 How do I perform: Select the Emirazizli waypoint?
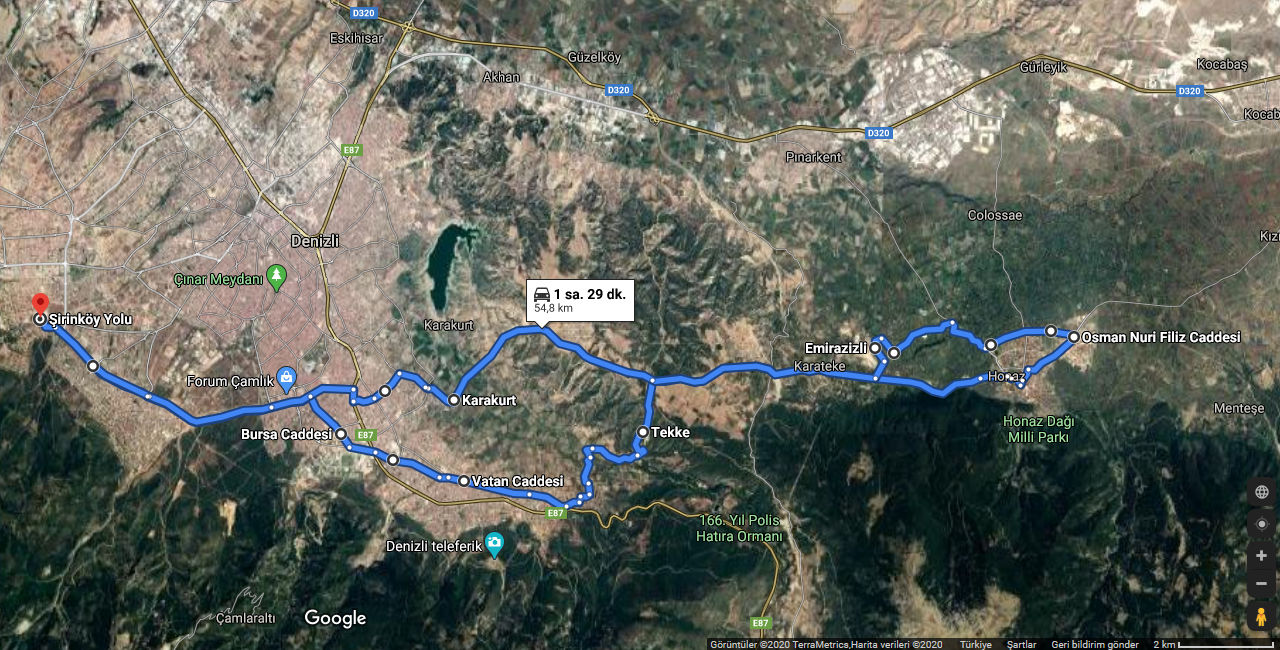click(x=875, y=348)
